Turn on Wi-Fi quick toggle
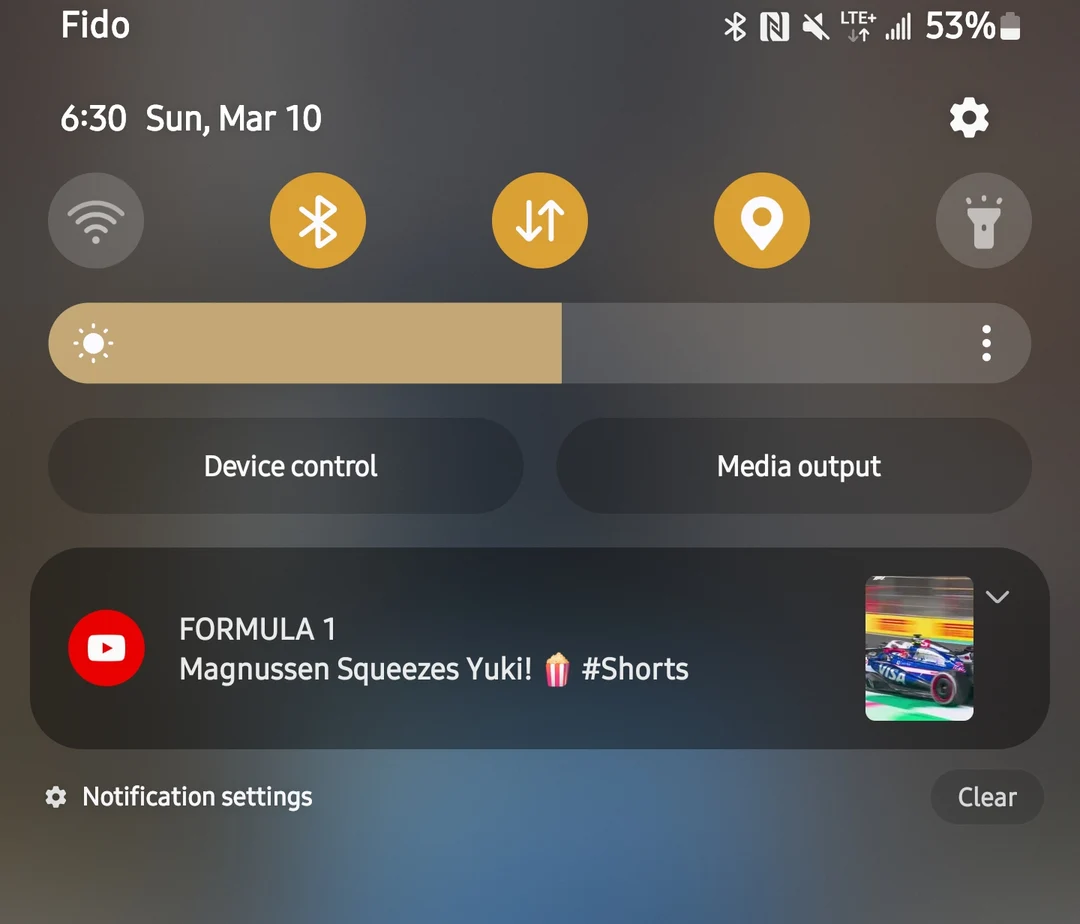Screen dimensions: 1080x924 pyautogui.click(x=96, y=221)
